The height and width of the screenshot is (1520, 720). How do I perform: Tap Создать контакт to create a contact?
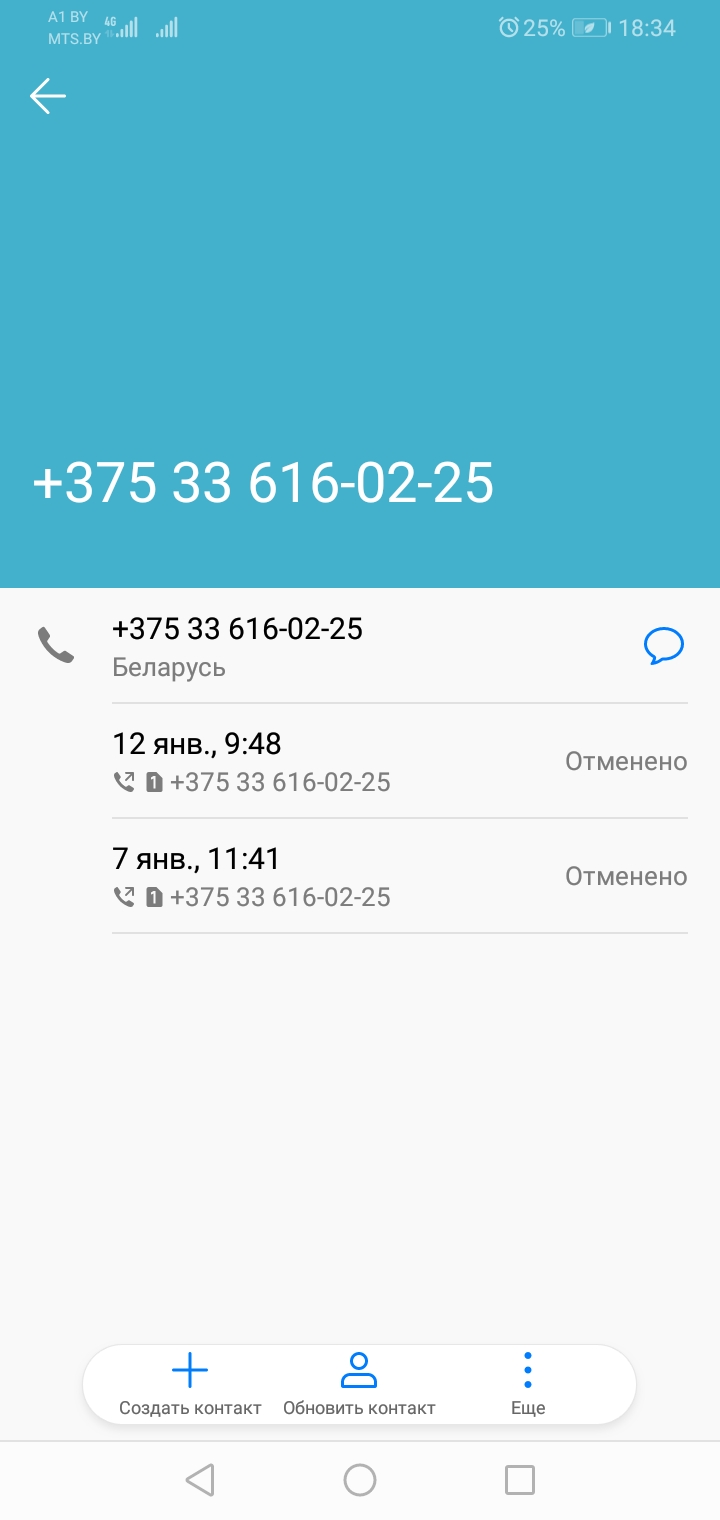pos(190,1384)
